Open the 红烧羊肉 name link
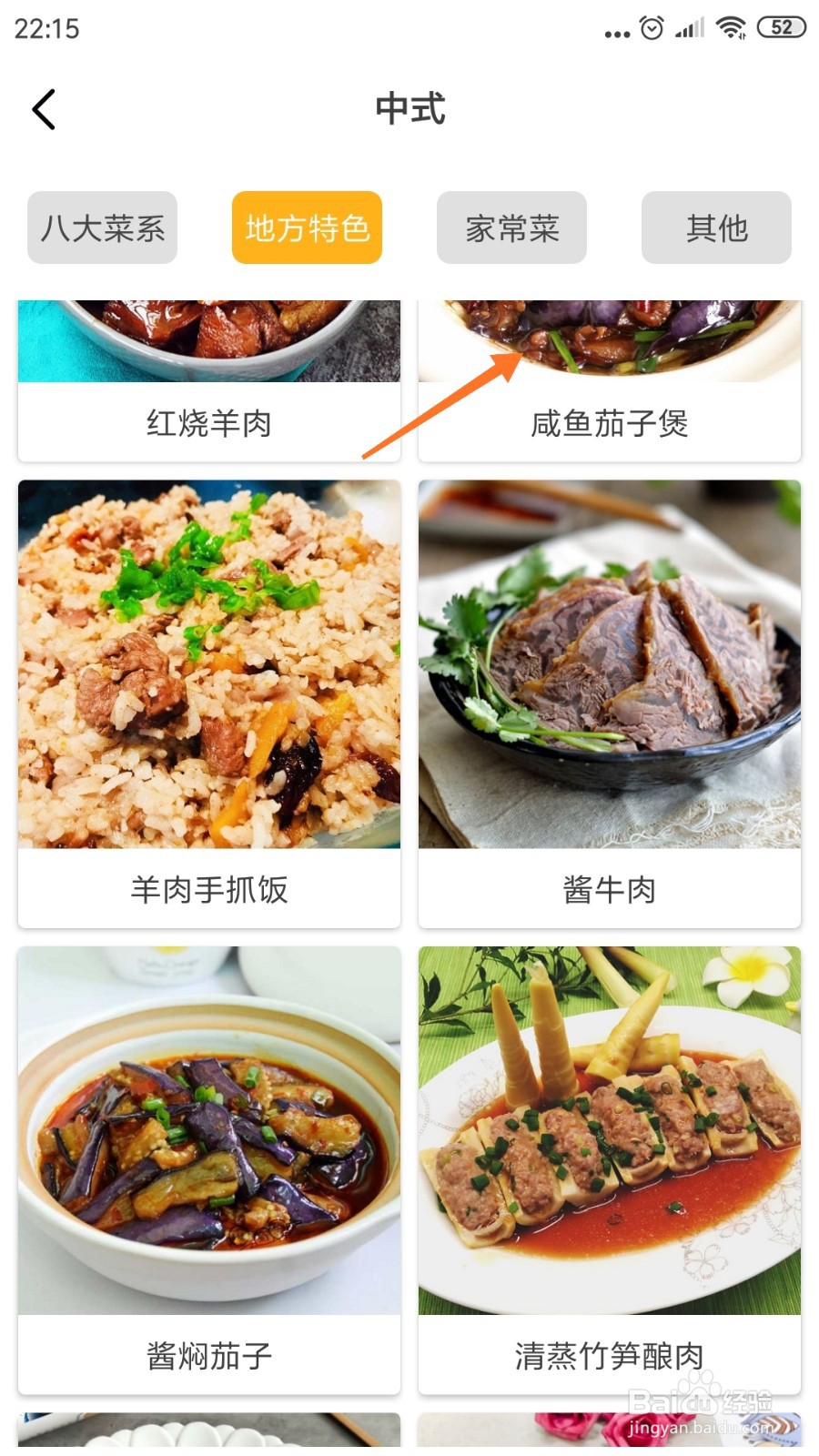This screenshot has height=1456, width=819. click(208, 423)
